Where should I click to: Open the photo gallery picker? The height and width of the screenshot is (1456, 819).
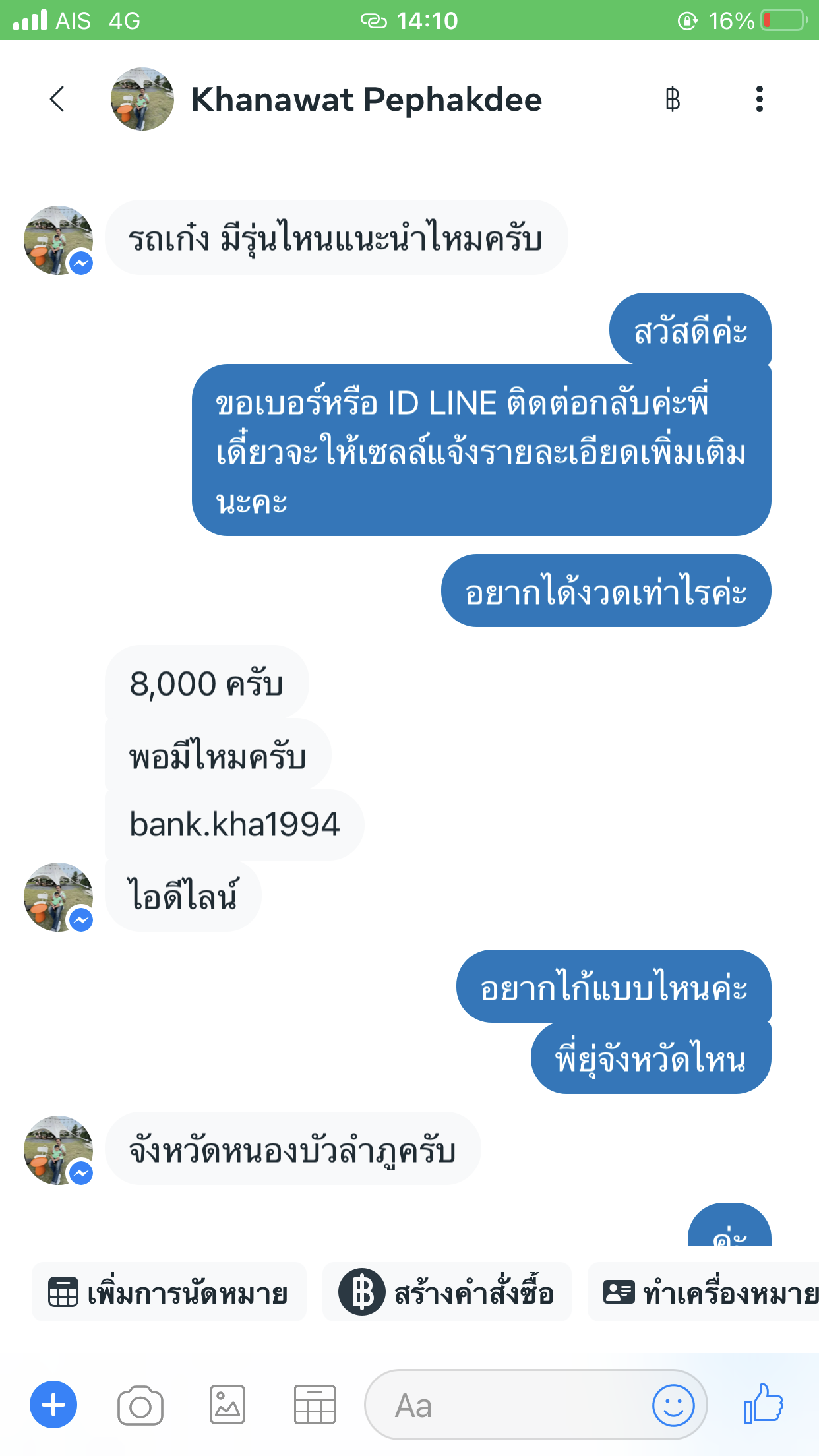pyautogui.click(x=228, y=1405)
